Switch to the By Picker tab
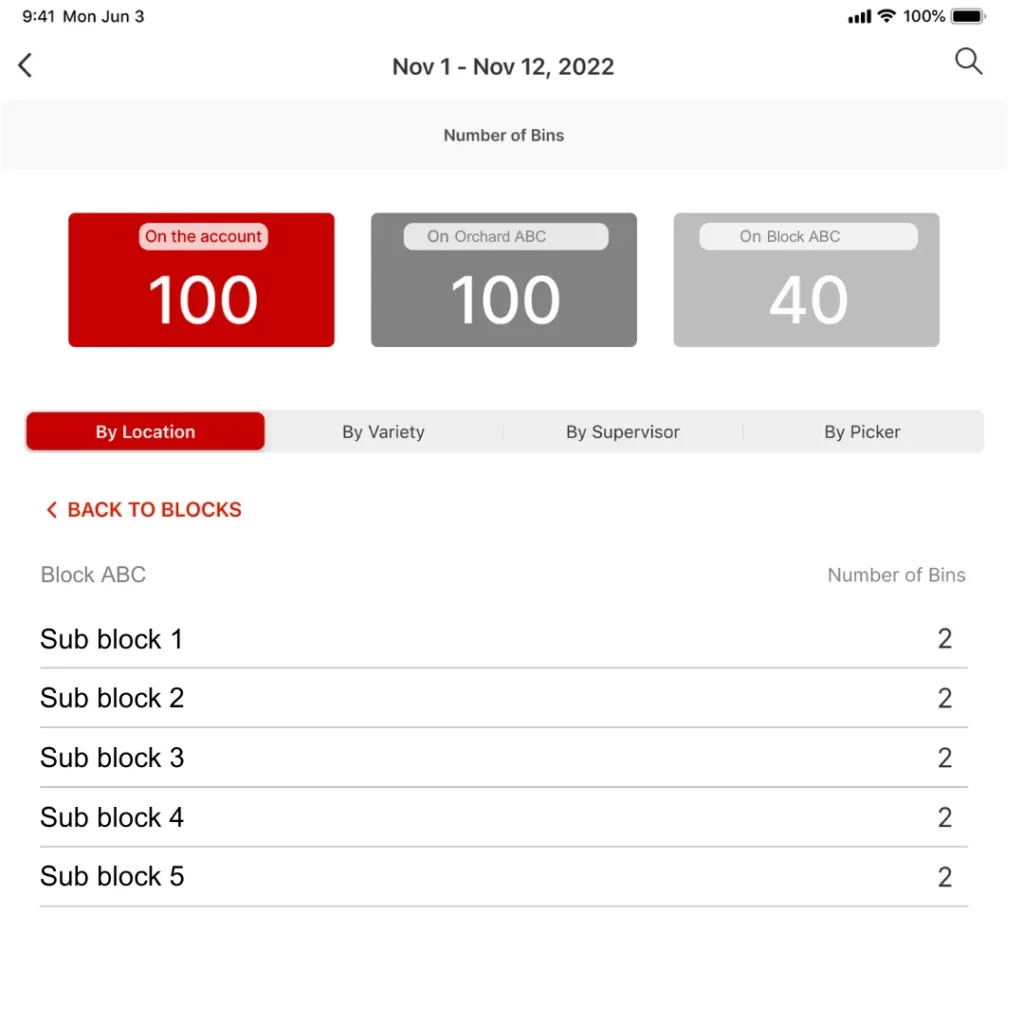 pos(862,432)
